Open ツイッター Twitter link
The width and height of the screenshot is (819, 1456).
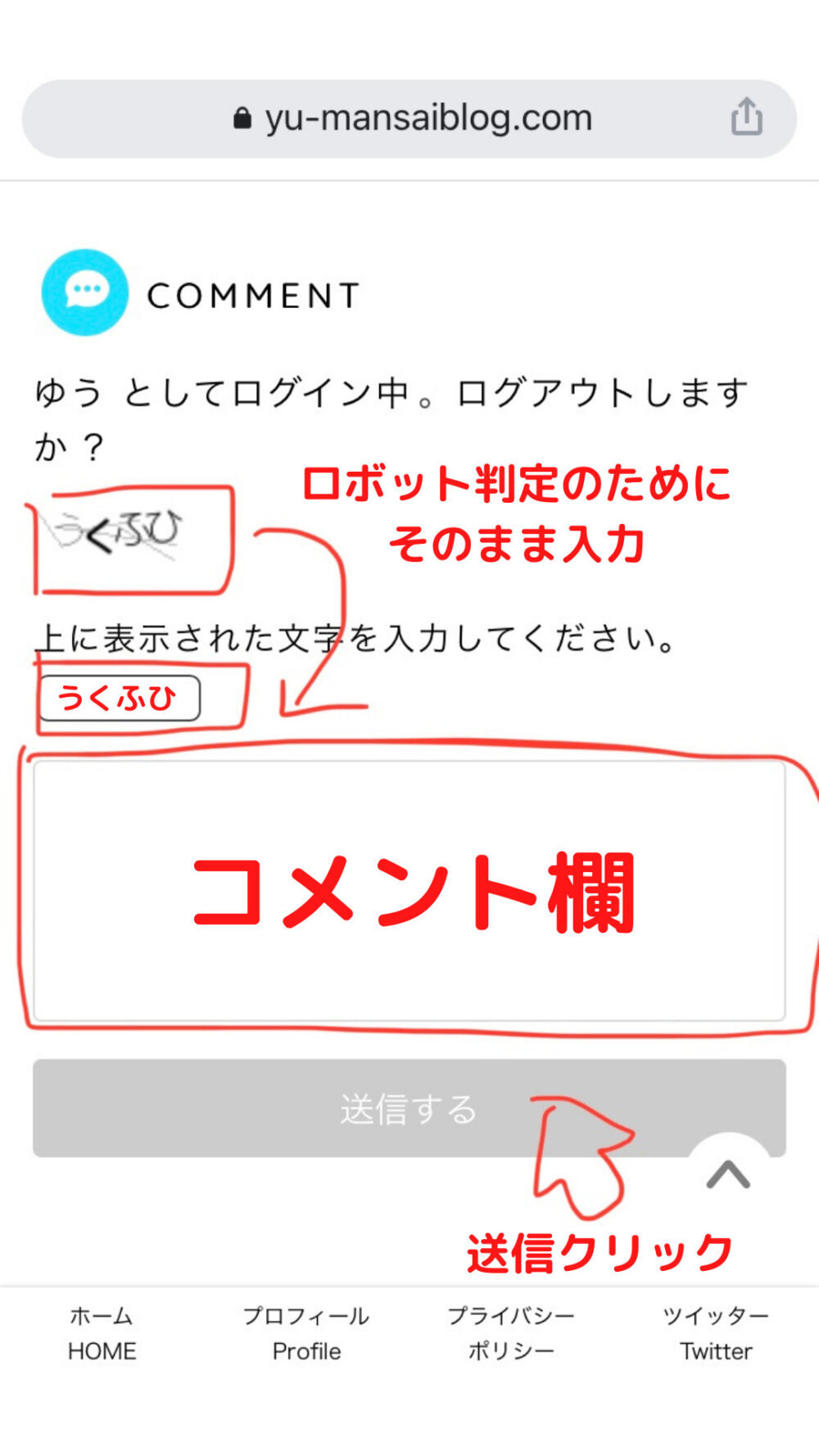tap(716, 1333)
